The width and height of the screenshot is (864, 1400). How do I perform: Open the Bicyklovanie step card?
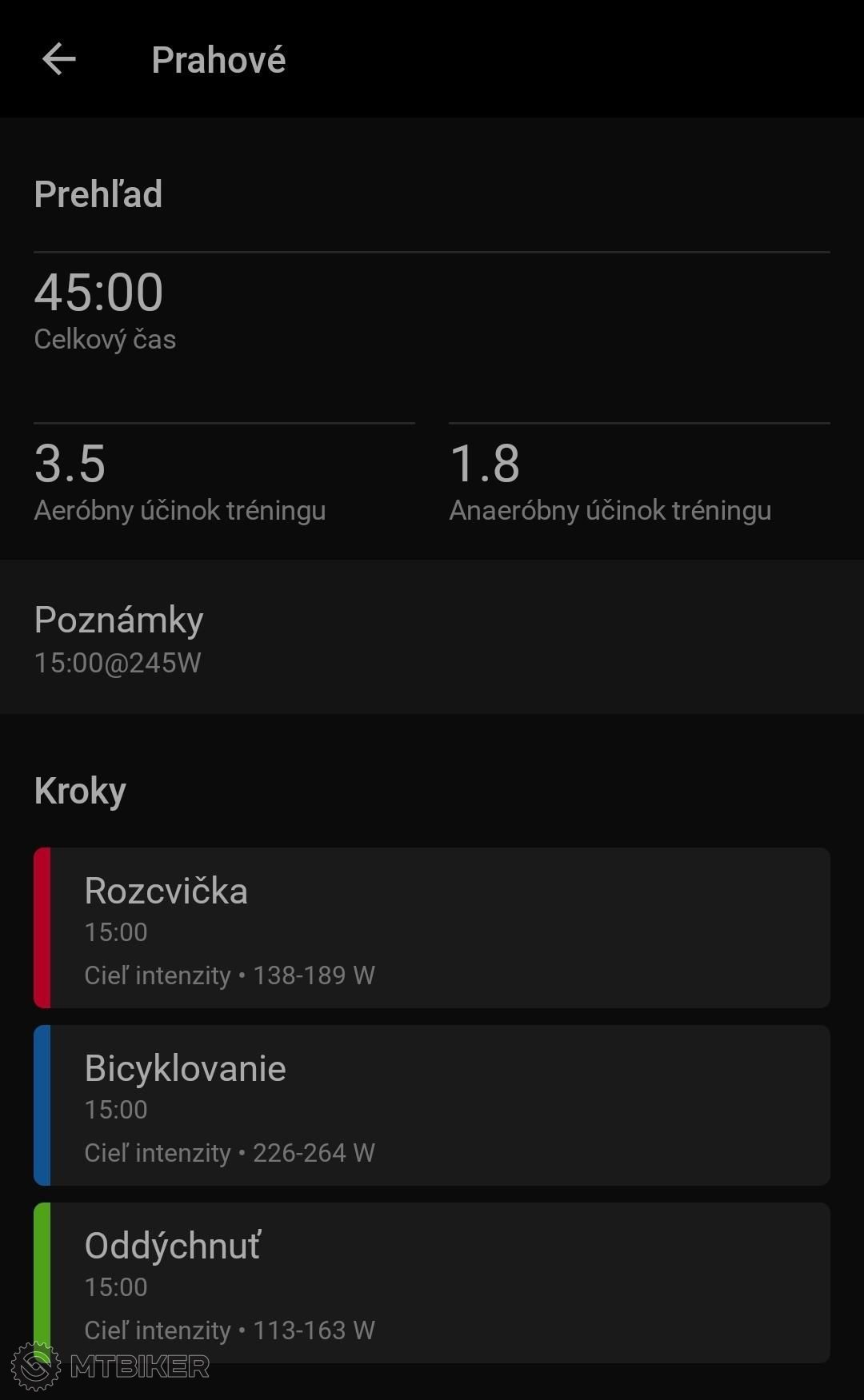[x=432, y=1105]
